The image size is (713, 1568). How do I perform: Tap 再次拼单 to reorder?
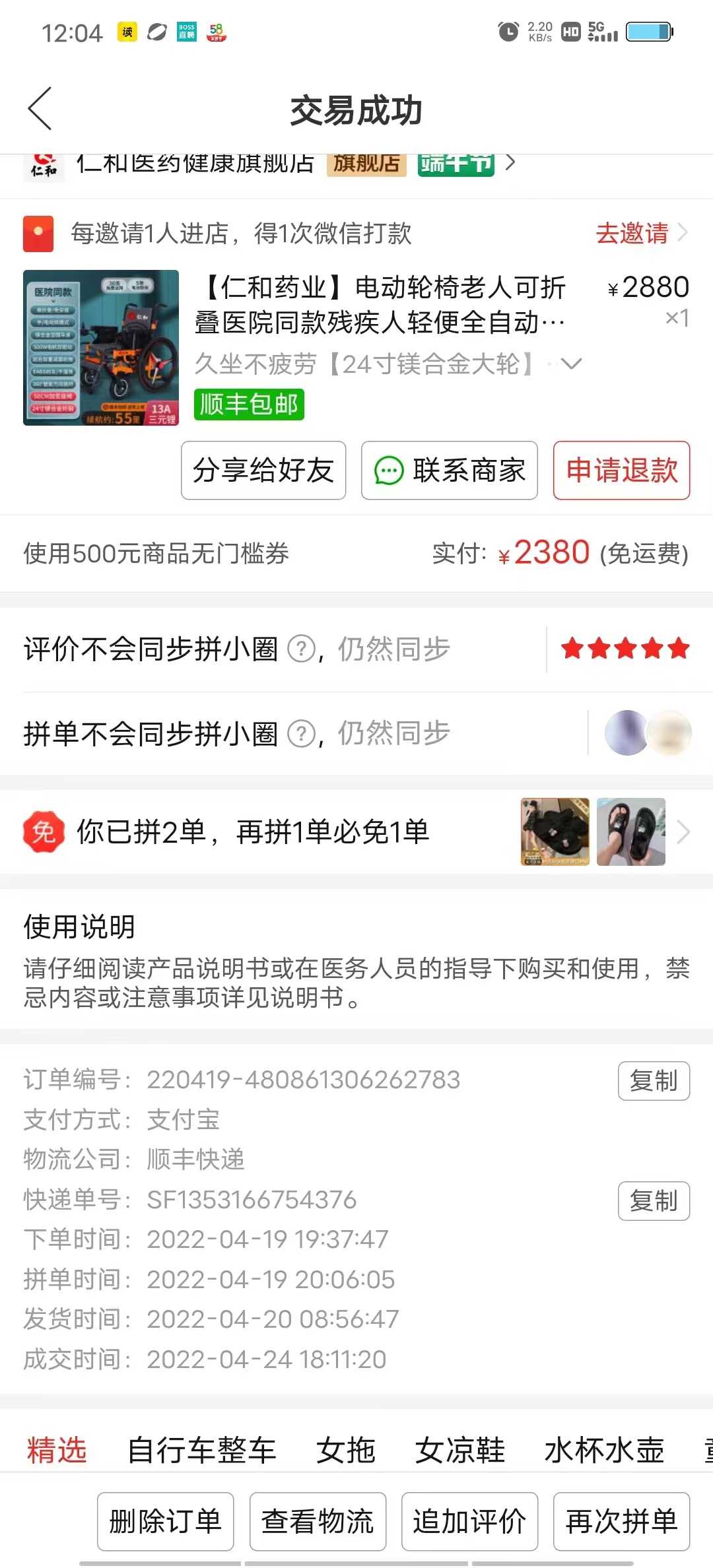point(621,1522)
